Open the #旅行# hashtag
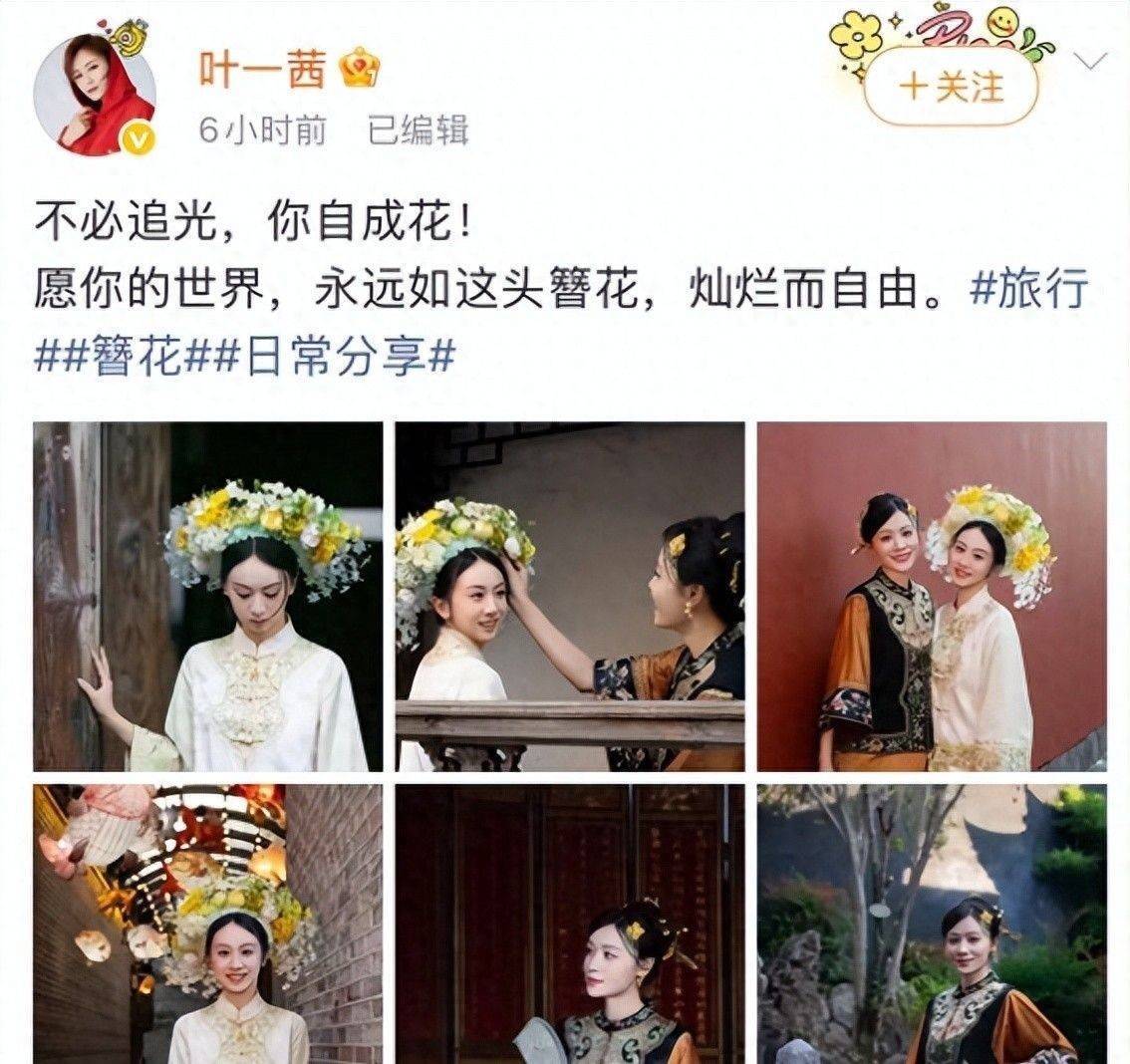The image size is (1130, 1064). point(1027,290)
